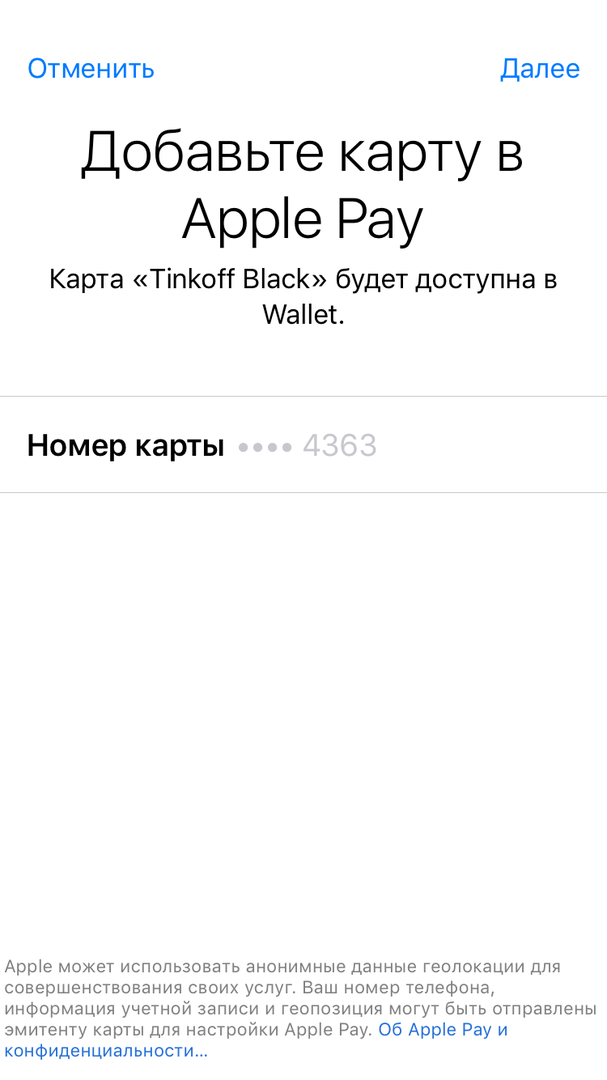Image resolution: width=607 pixels, height=1080 pixels.
Task: Continue with the Далее button
Action: coord(539,69)
